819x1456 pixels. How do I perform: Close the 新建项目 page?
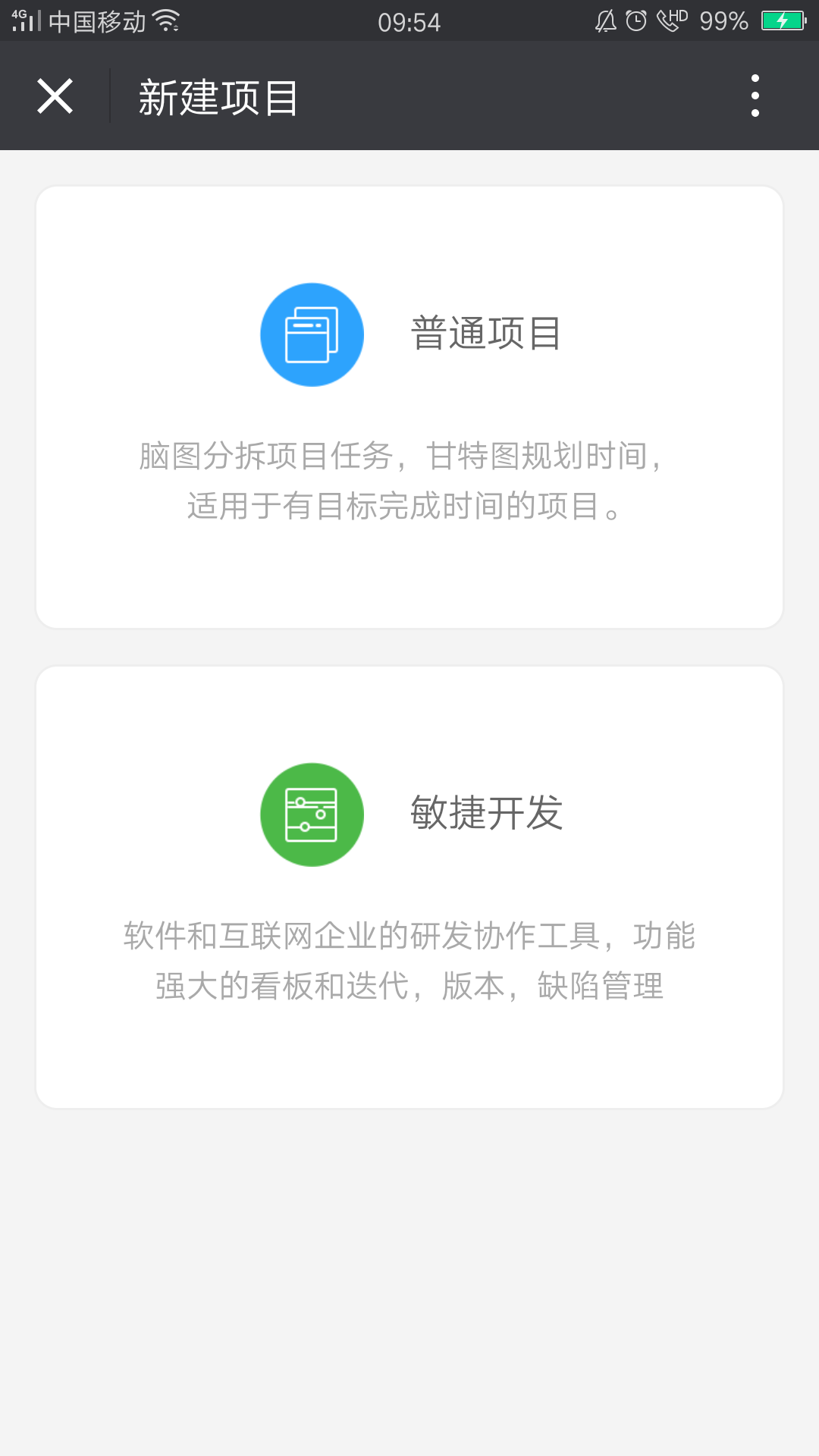pos(55,96)
